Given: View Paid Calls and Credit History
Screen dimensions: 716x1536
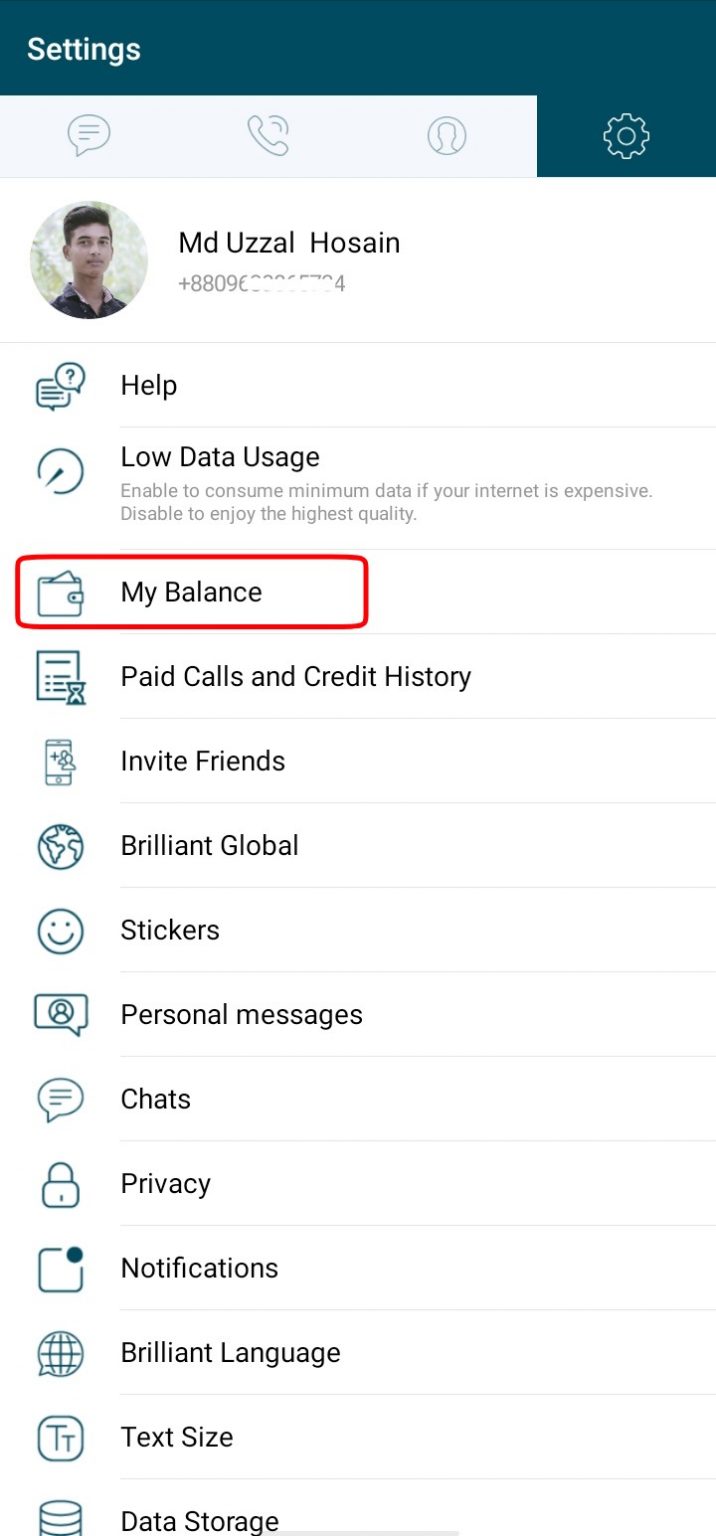Looking at the screenshot, I should pyautogui.click(x=358, y=677).
